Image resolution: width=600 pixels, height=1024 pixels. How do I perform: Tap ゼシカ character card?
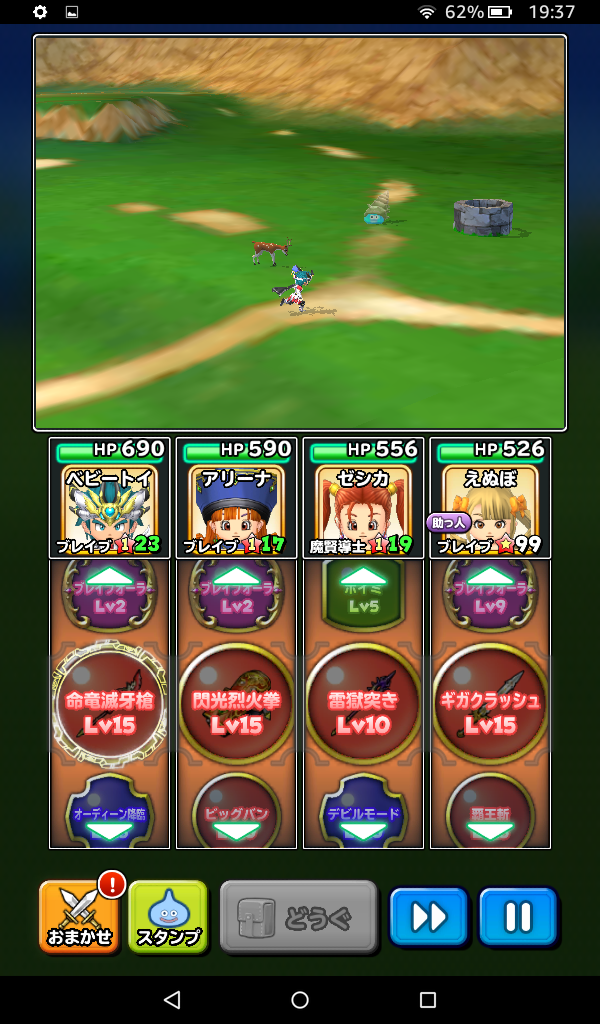pyautogui.click(x=363, y=498)
